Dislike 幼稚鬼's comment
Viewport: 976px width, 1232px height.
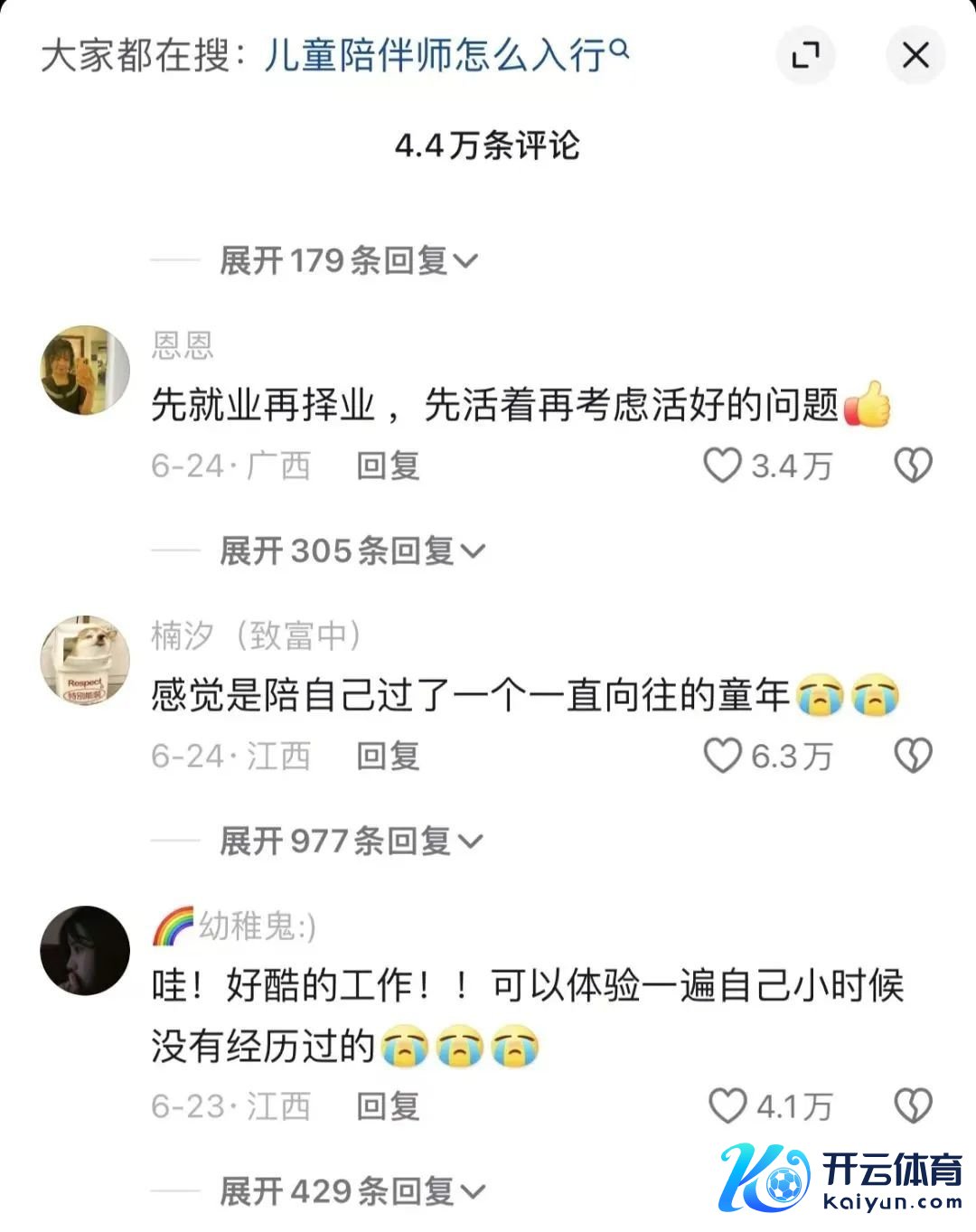click(913, 1105)
